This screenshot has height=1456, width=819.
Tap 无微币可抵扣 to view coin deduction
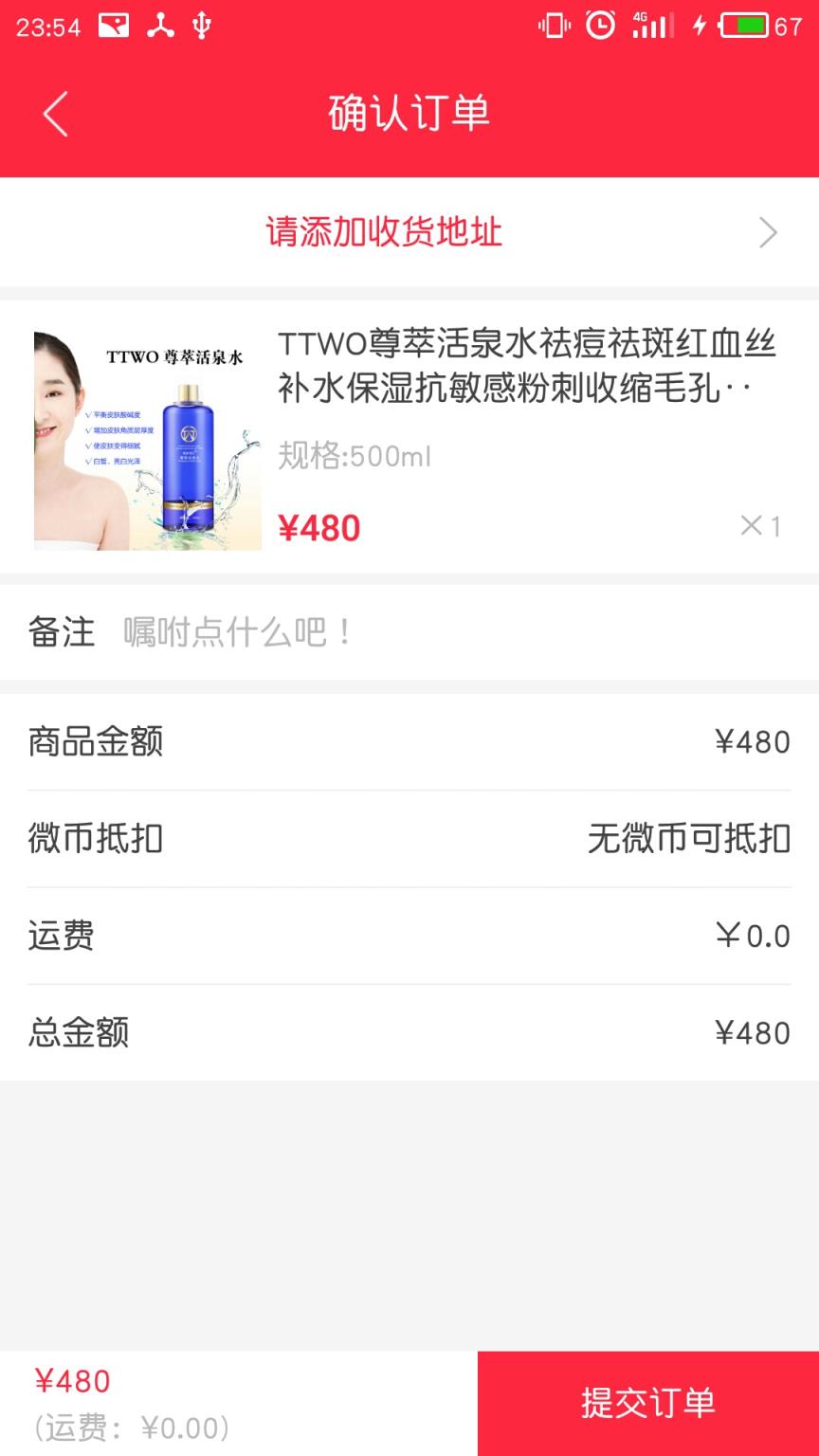click(690, 838)
